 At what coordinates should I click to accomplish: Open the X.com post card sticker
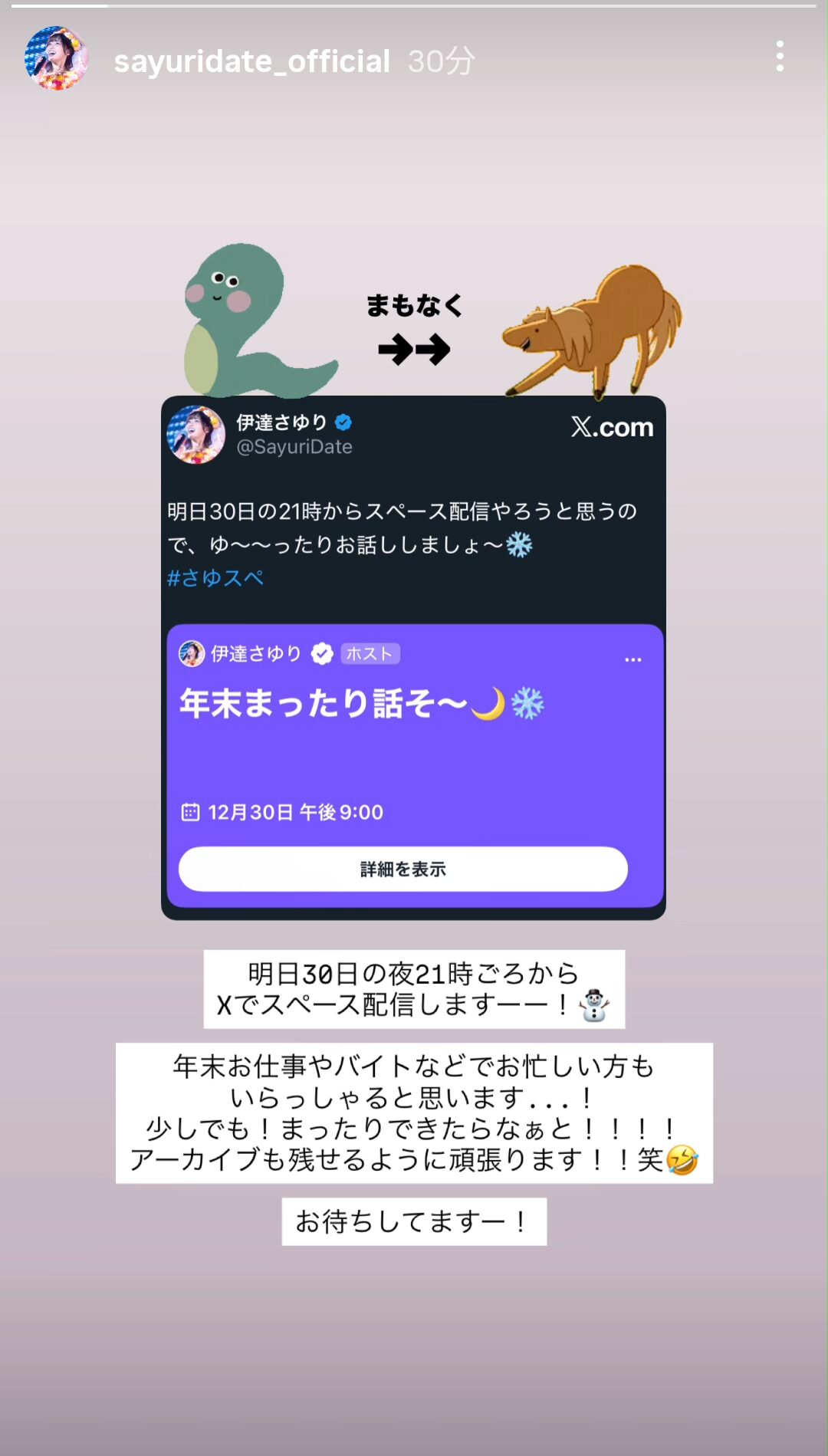click(x=412, y=537)
